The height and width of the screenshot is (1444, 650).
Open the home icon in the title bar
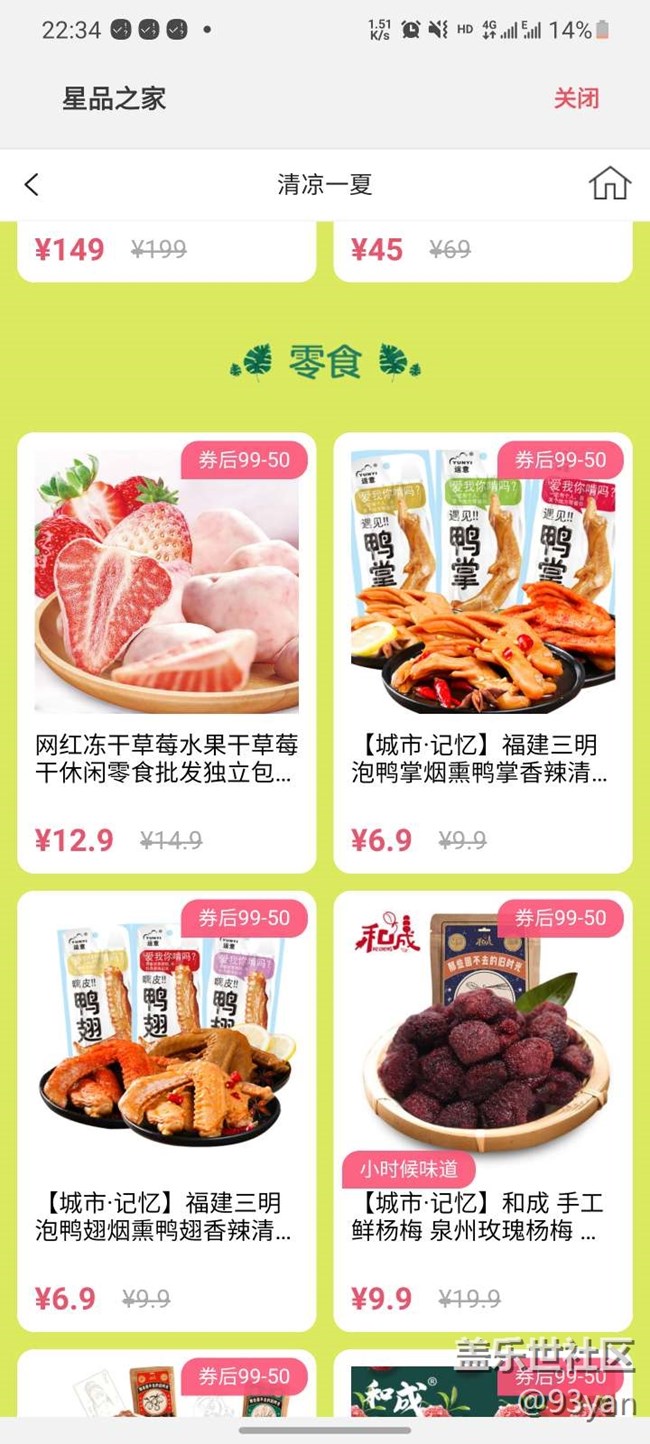click(x=609, y=184)
